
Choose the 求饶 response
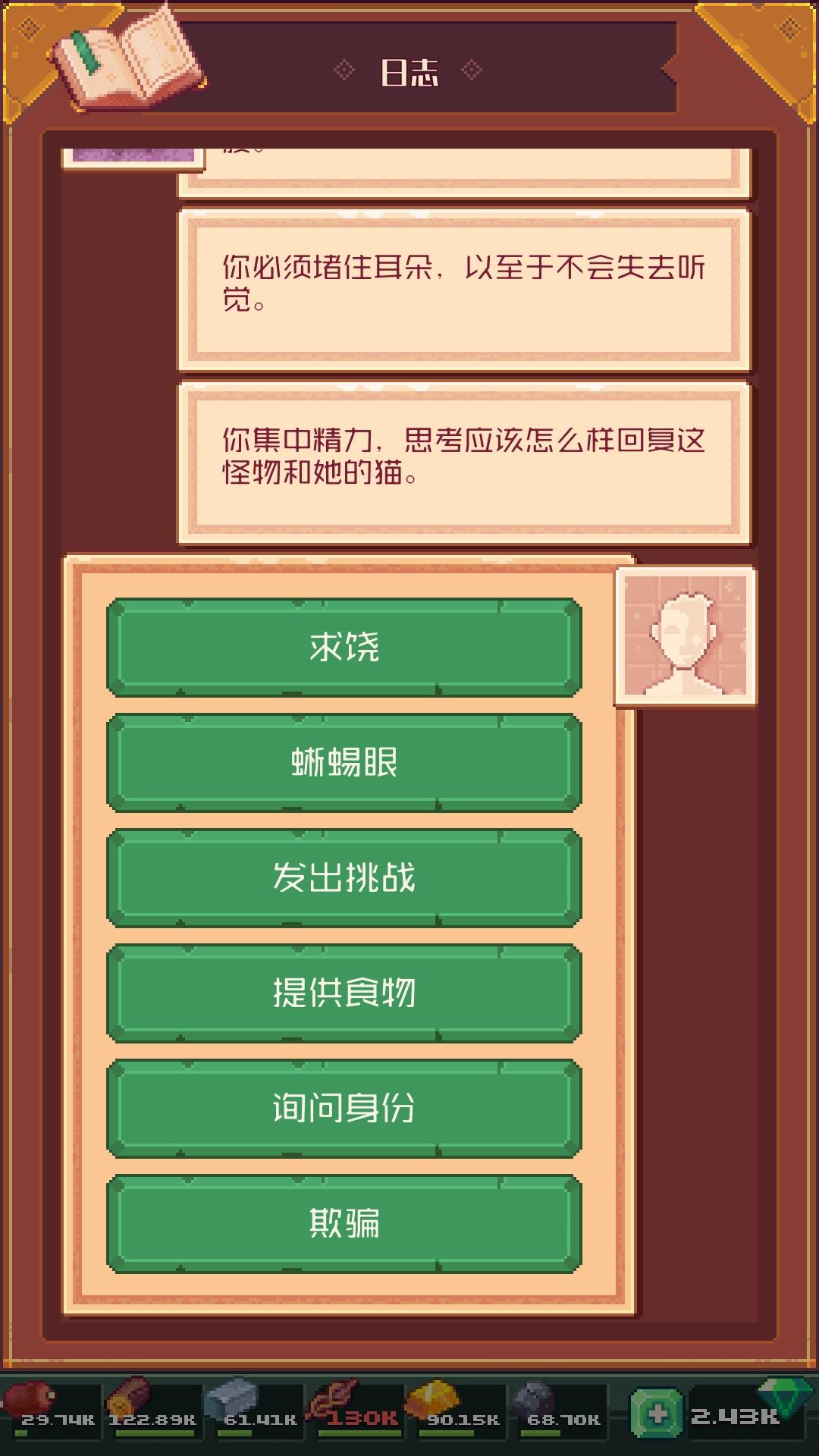(x=344, y=648)
